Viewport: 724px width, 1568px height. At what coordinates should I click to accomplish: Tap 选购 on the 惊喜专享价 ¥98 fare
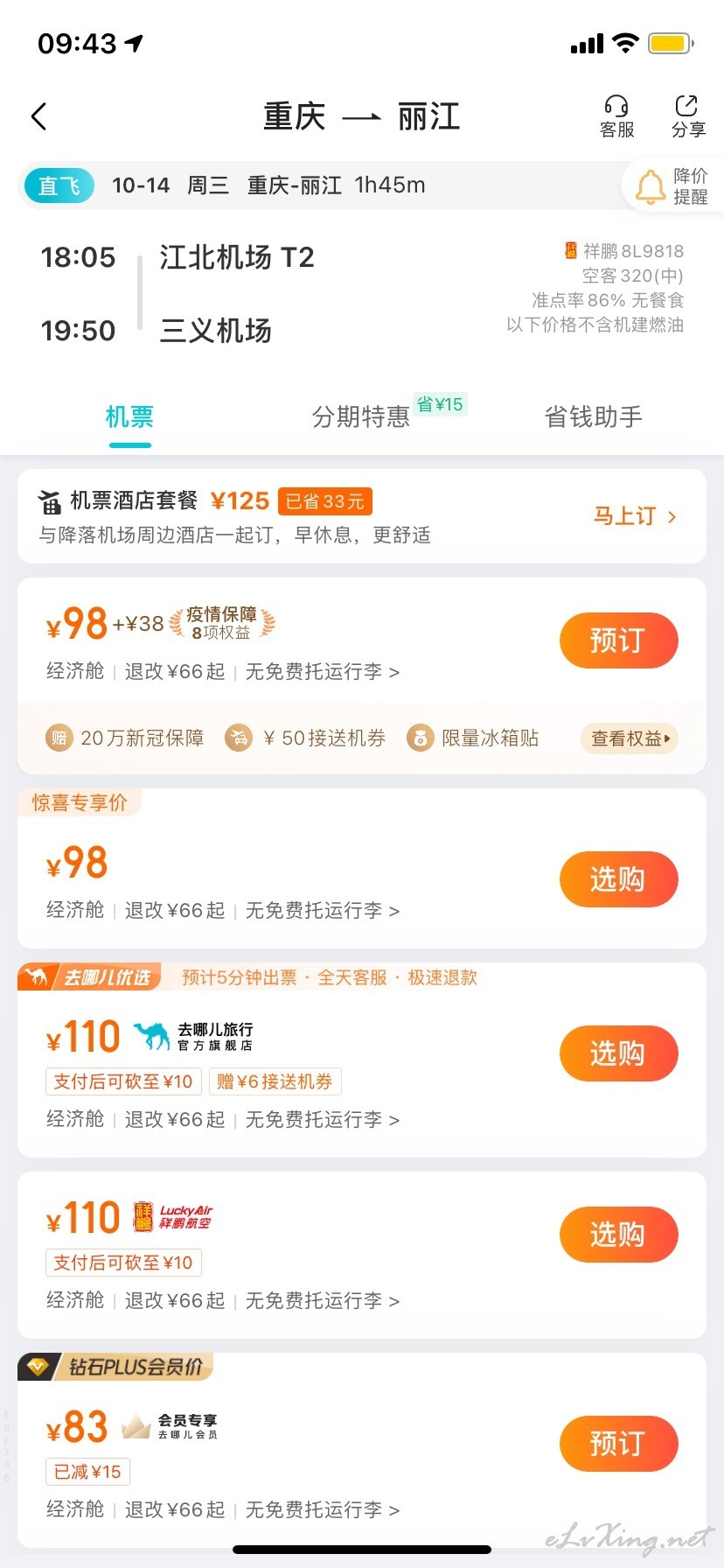pos(618,879)
